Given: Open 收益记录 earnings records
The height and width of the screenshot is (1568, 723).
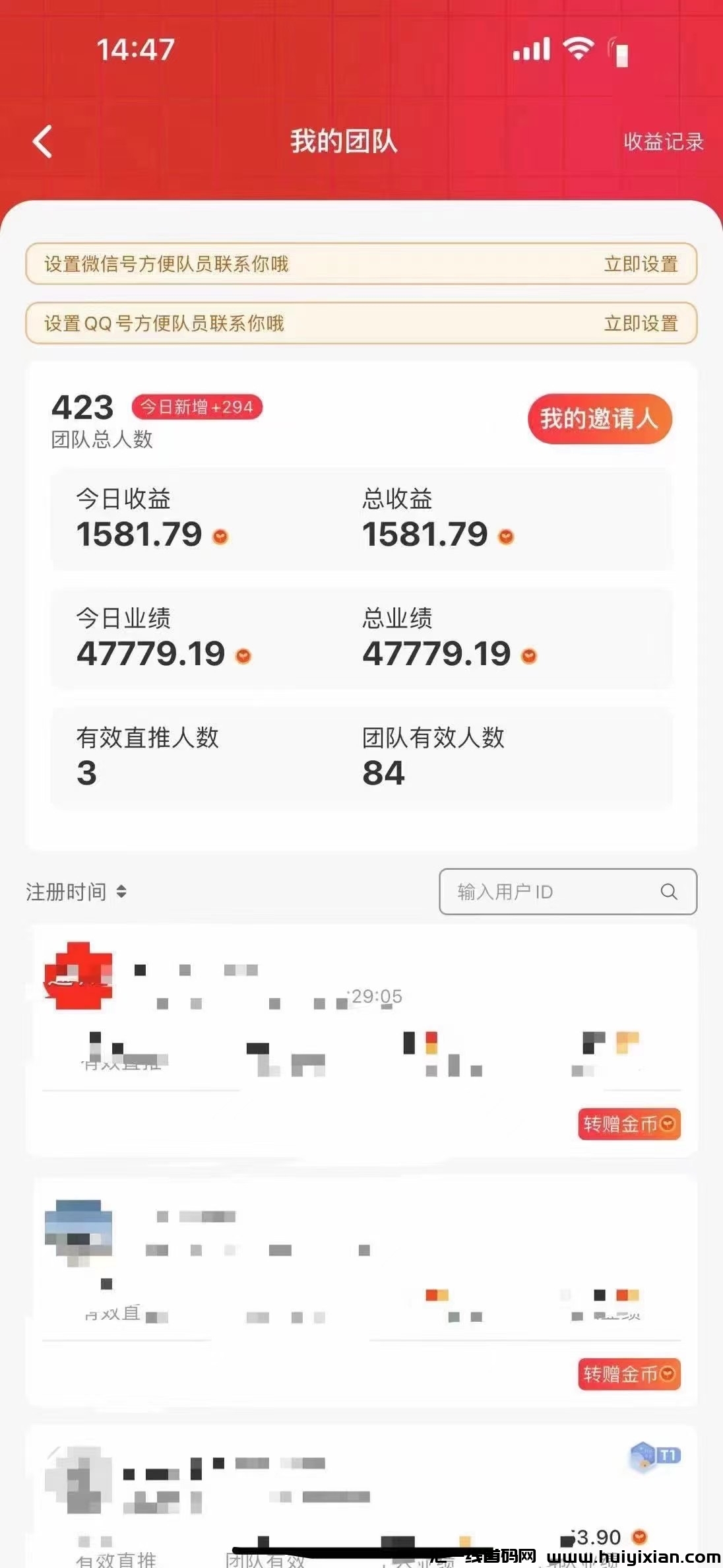Looking at the screenshot, I should point(663,142).
